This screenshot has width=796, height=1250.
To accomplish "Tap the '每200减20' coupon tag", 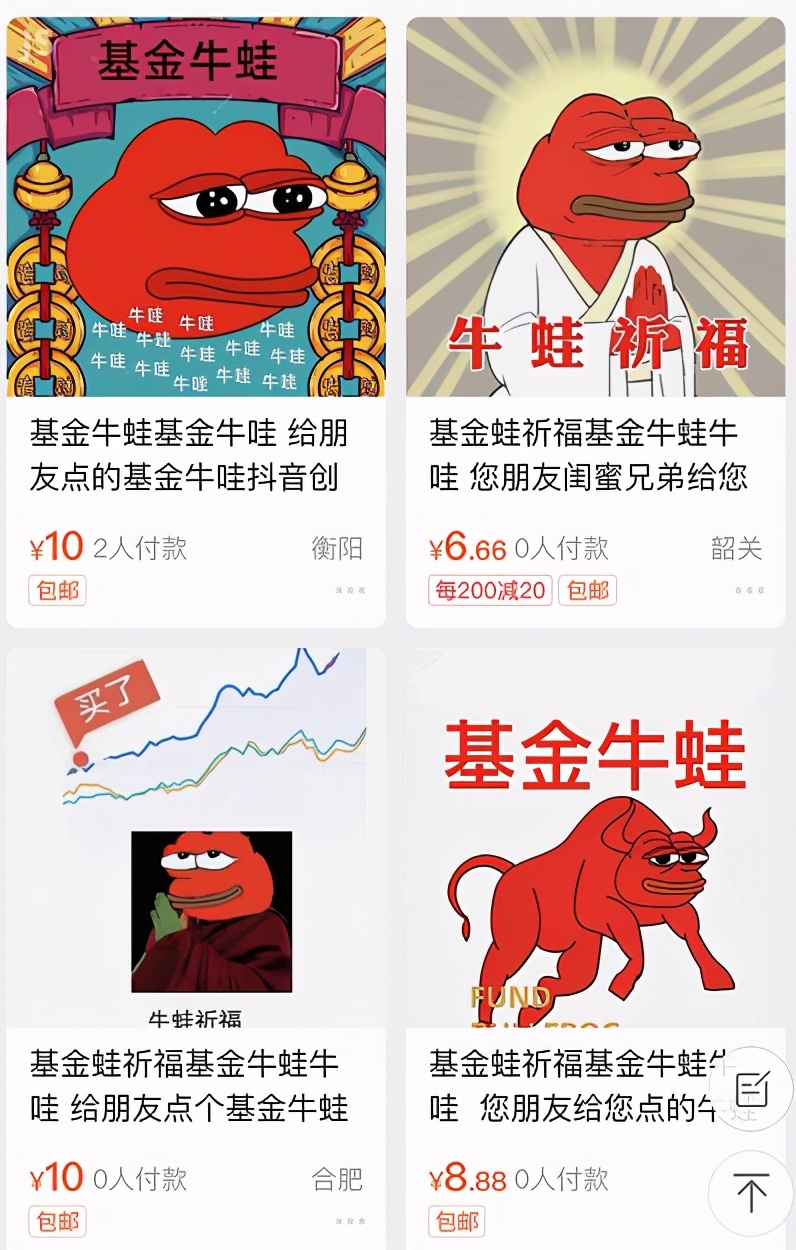I will [x=488, y=590].
